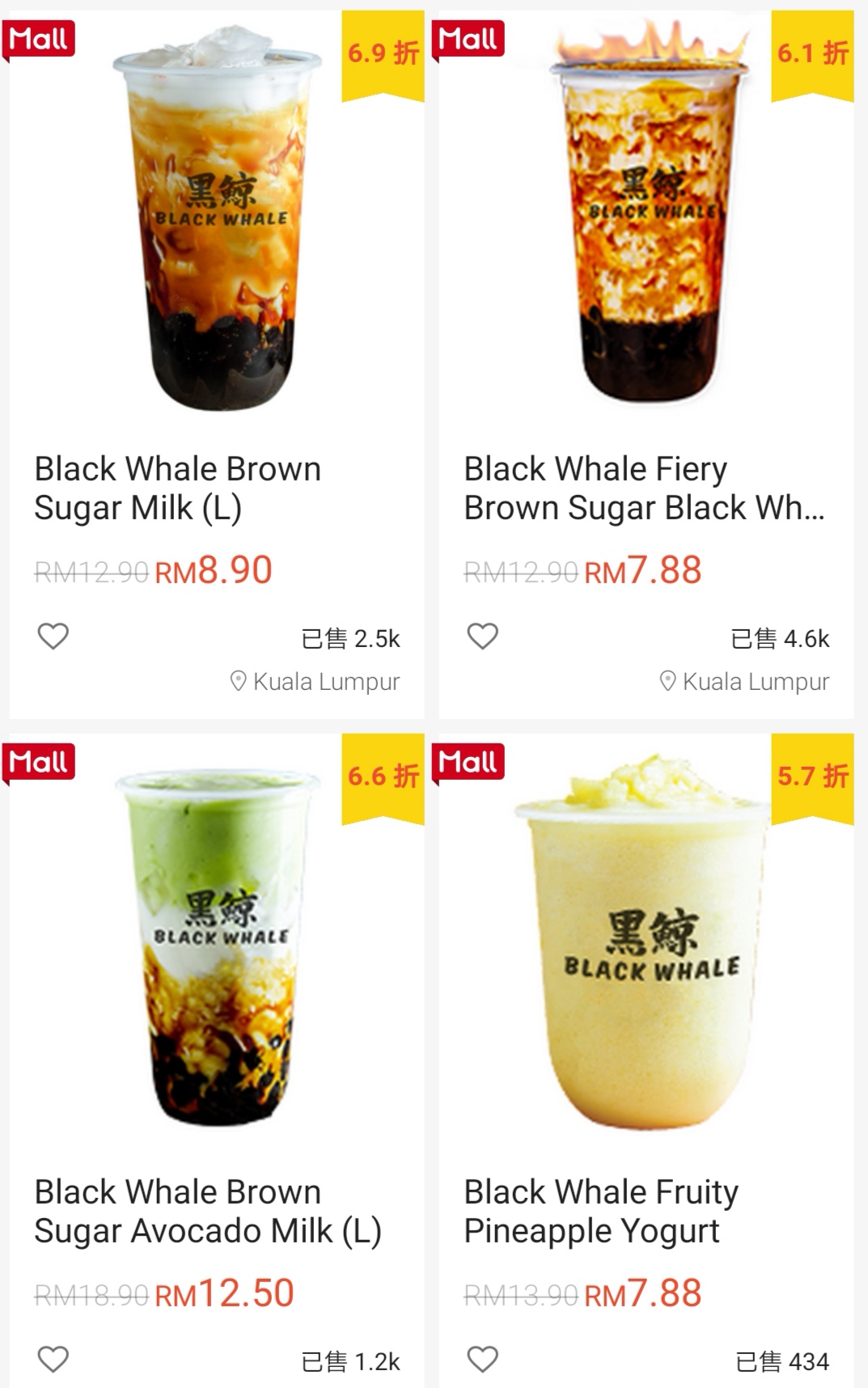868x1388 pixels.
Task: Tap the heart on Brown Sugar Avocado Milk
Action: (53, 1359)
